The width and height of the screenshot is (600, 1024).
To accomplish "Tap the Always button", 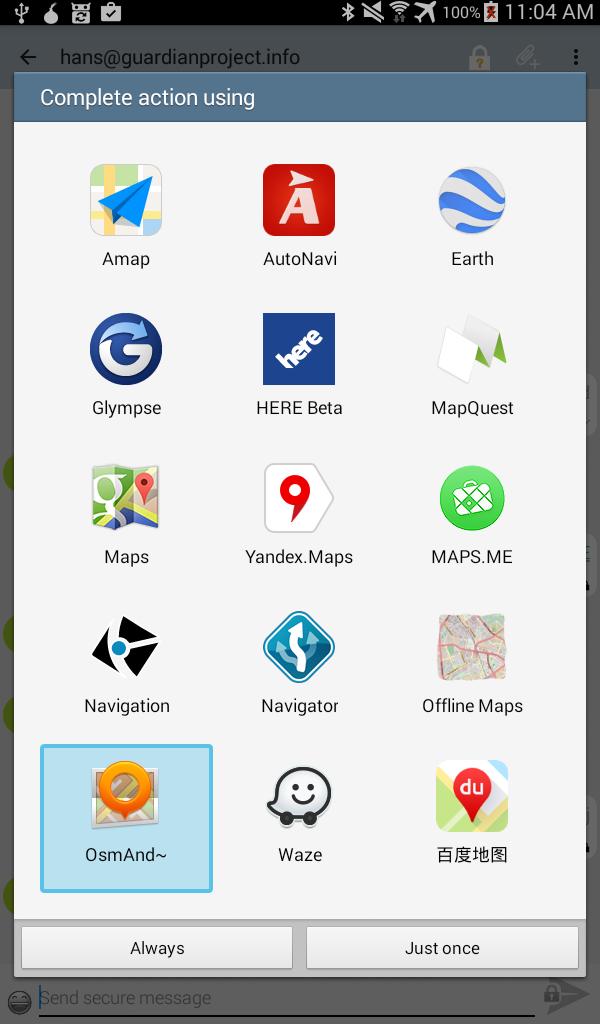I will point(157,947).
